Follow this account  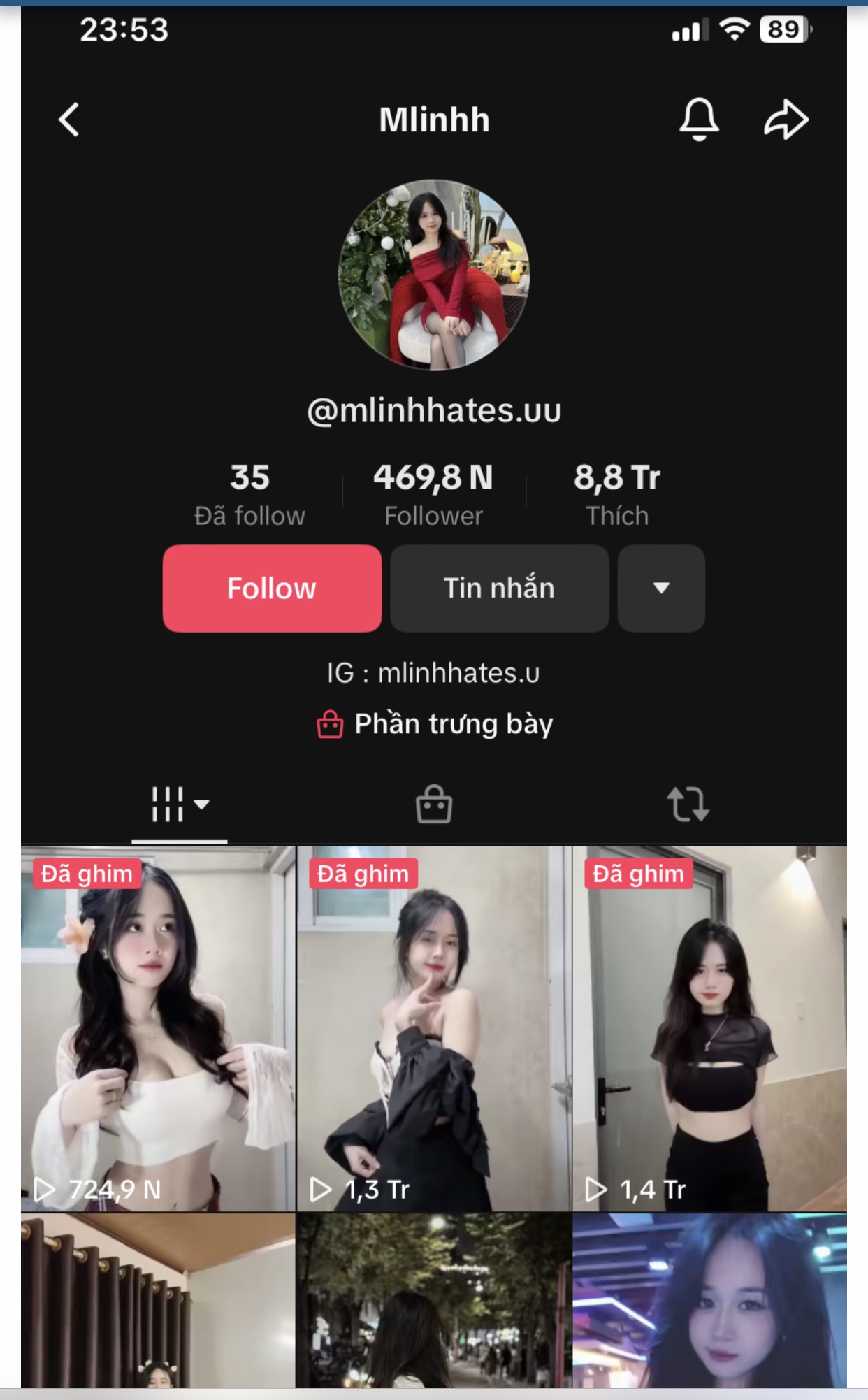[272, 589]
